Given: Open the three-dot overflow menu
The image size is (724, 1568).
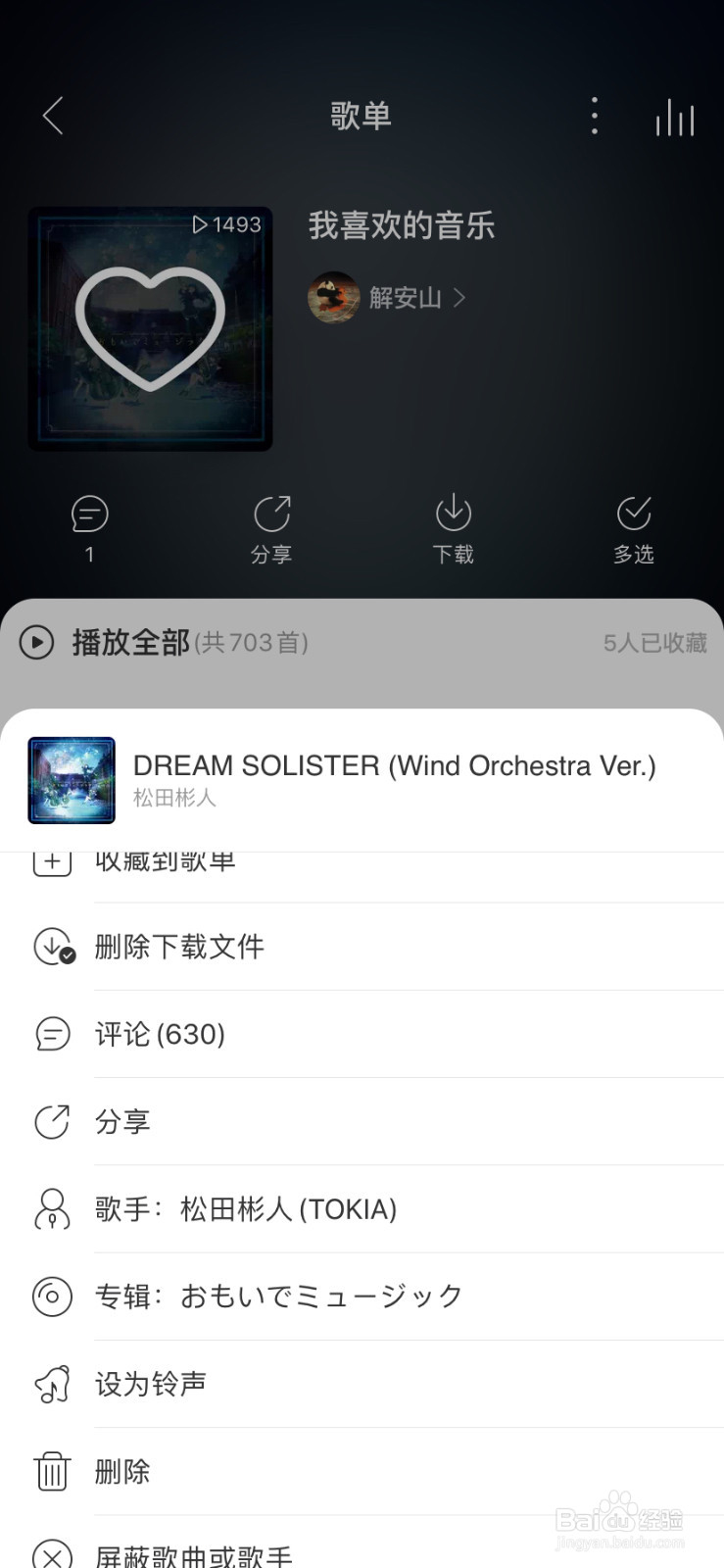Looking at the screenshot, I should (x=594, y=116).
